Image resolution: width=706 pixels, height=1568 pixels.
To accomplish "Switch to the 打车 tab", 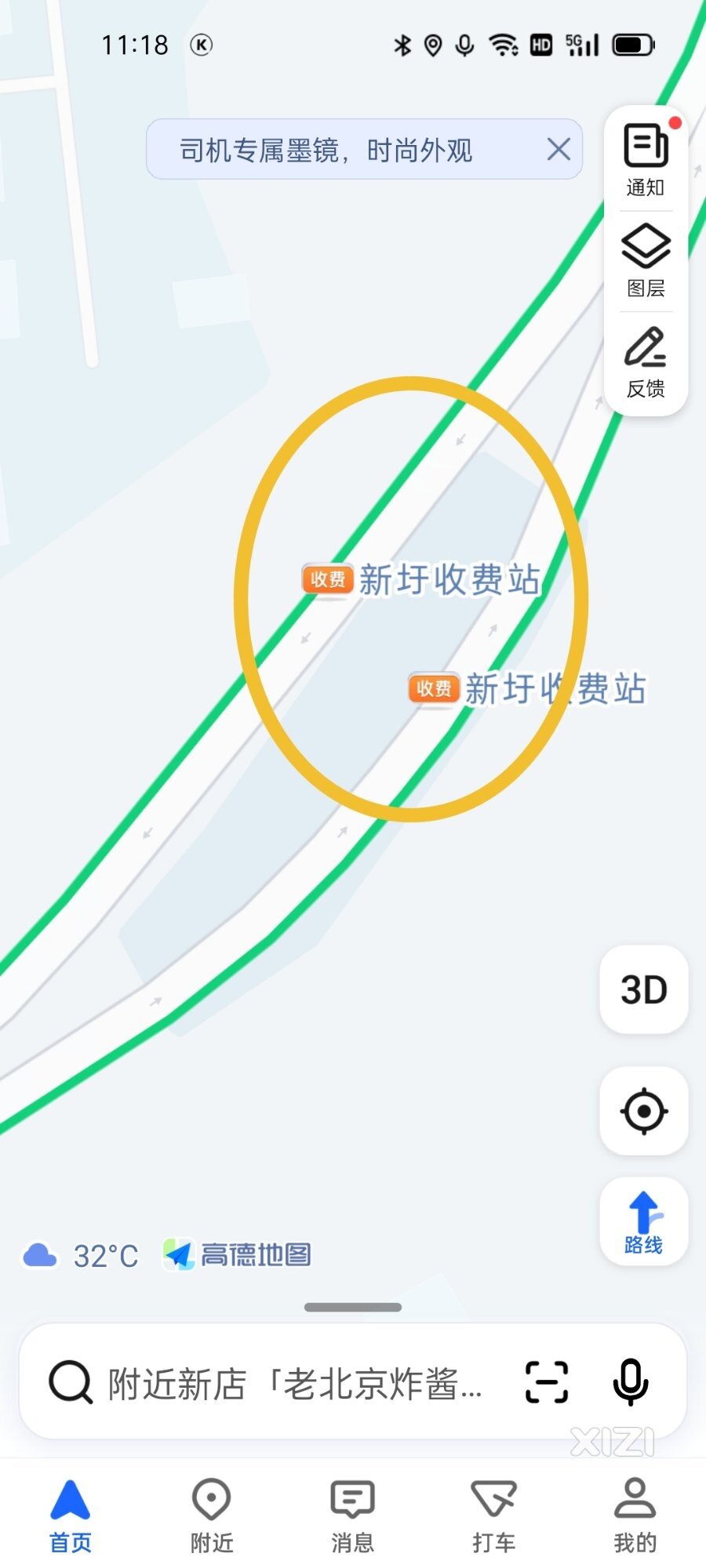I will (493, 1516).
